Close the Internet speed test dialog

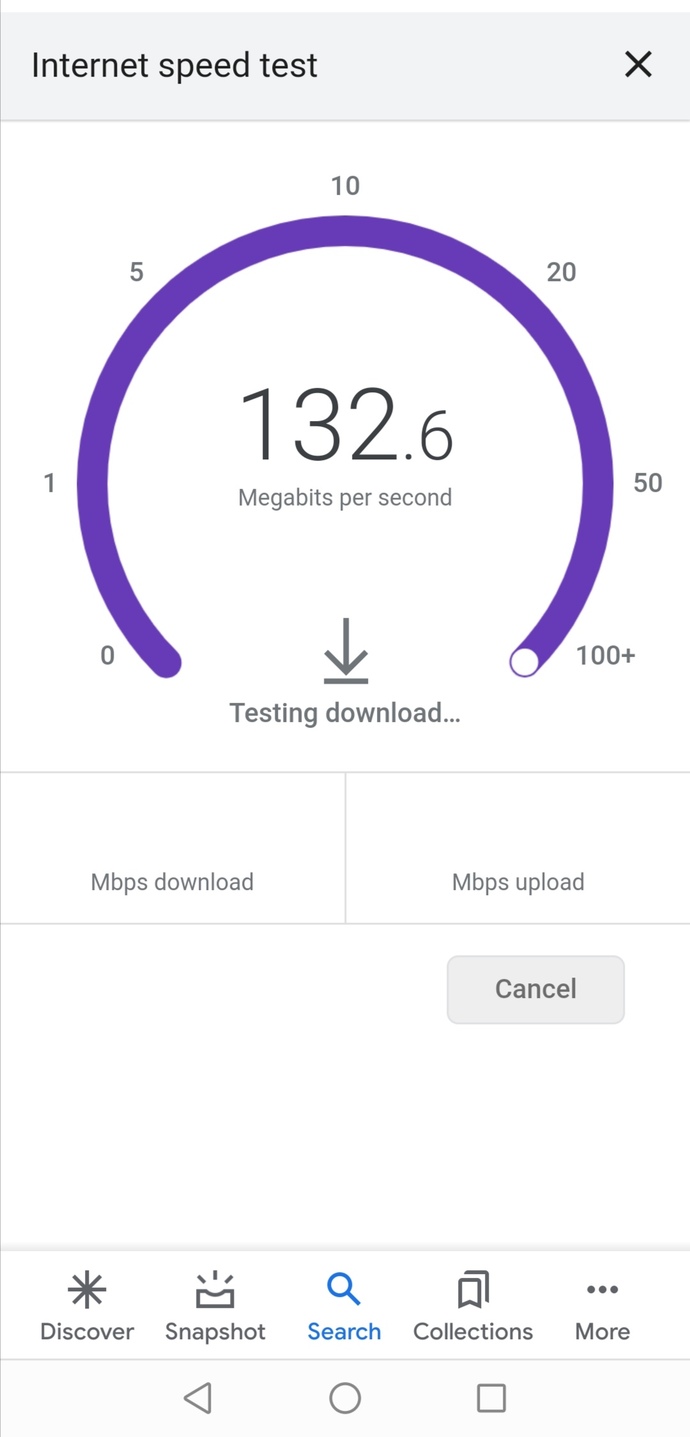(x=638, y=65)
